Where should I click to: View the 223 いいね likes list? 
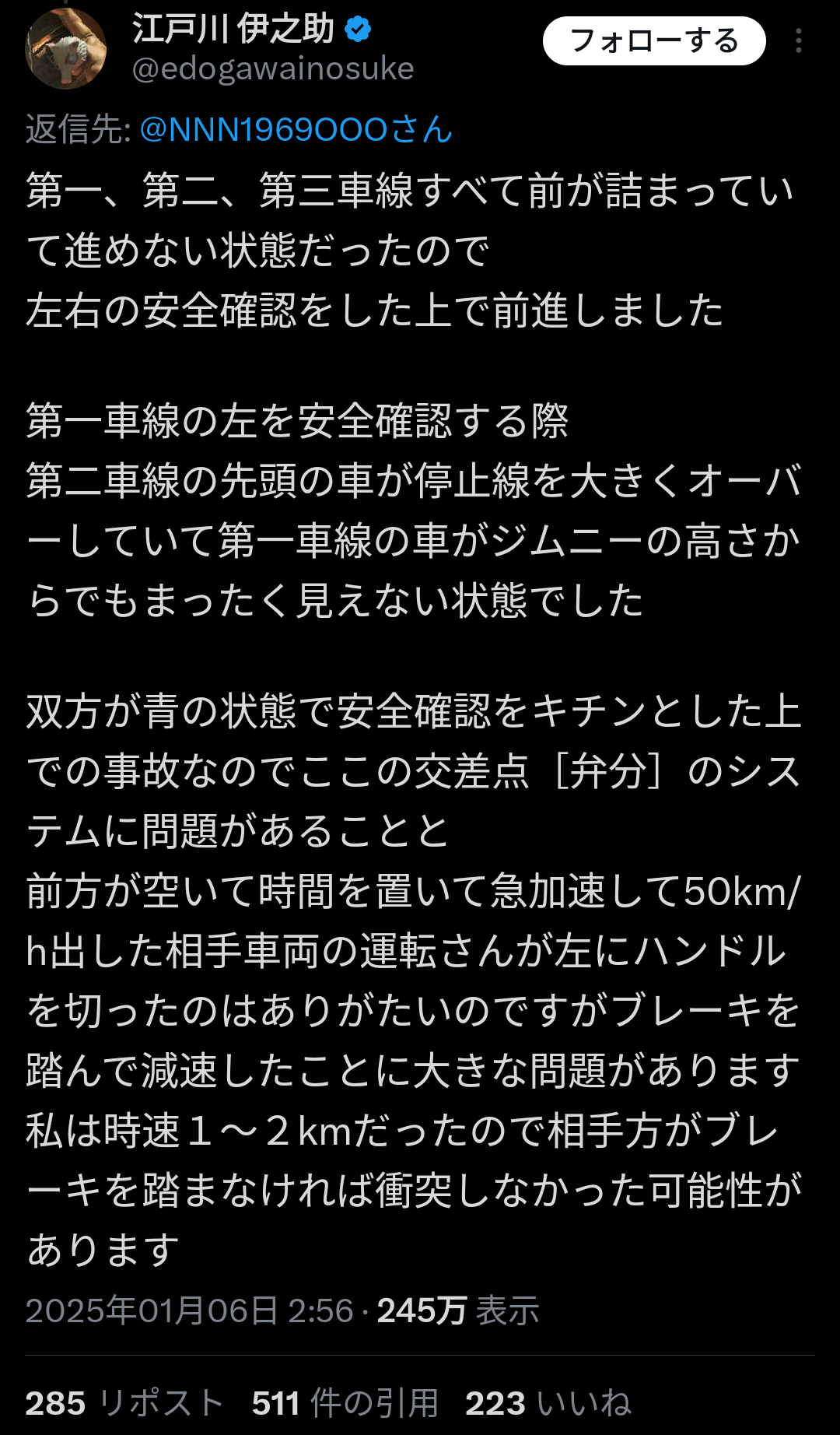548,1403
